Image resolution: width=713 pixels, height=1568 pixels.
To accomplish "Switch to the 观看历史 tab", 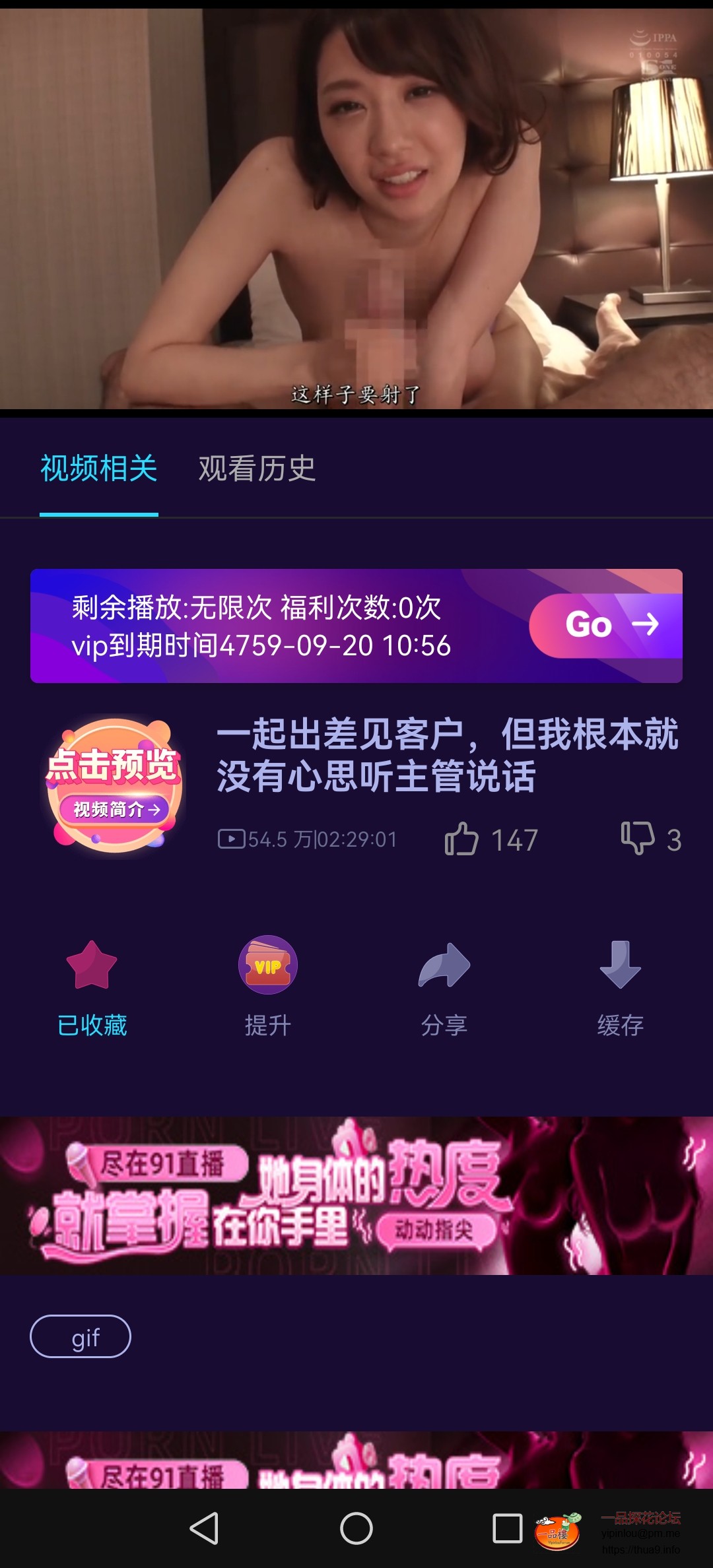I will [256, 468].
